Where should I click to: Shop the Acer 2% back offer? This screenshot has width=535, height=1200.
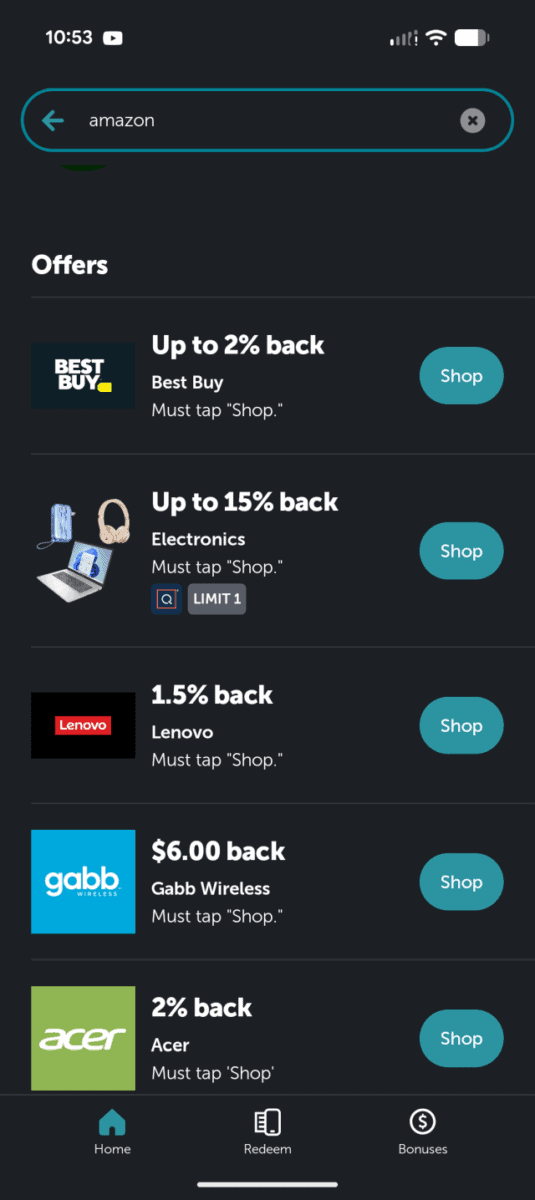(461, 1038)
